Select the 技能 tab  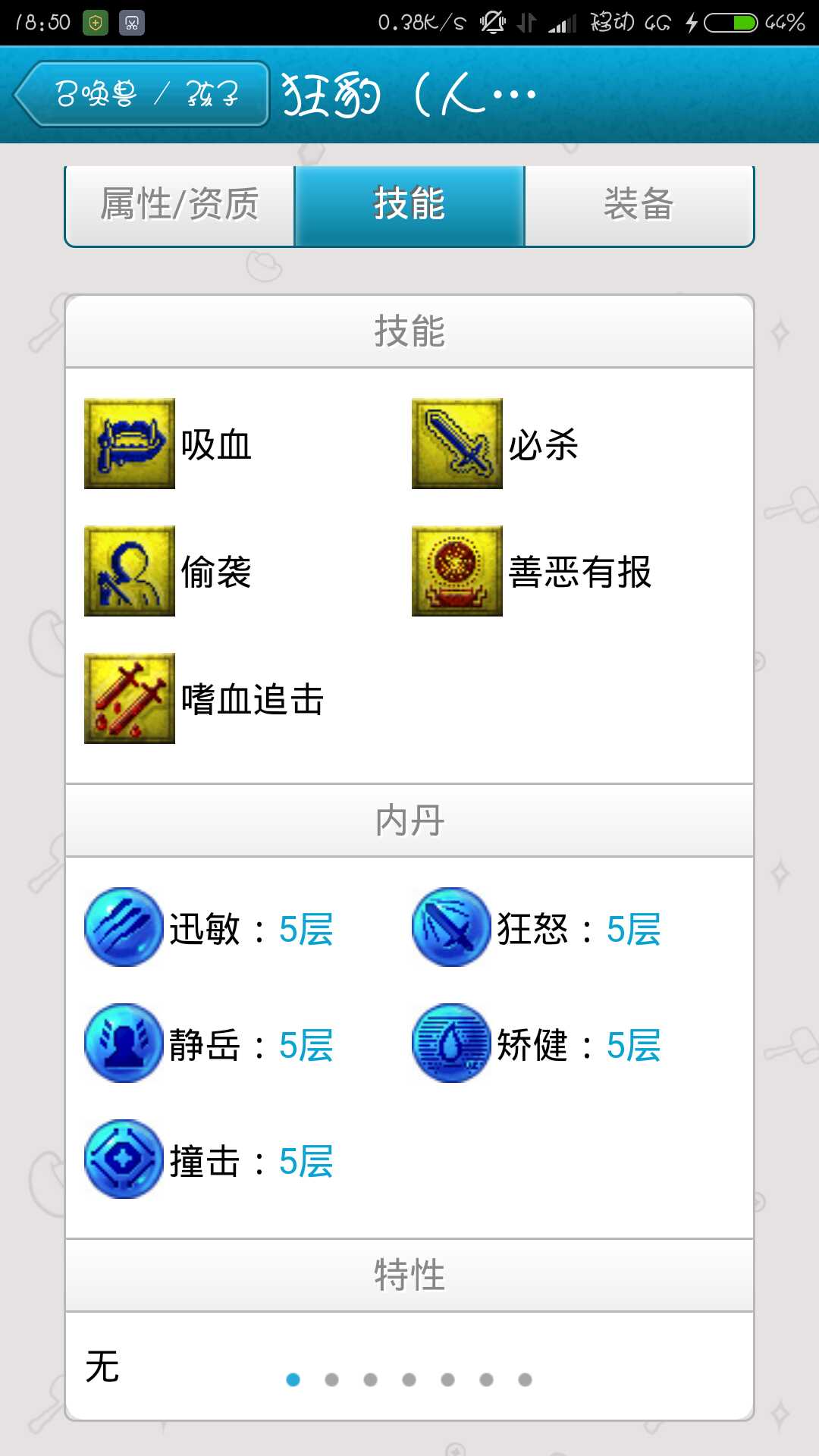click(x=409, y=205)
